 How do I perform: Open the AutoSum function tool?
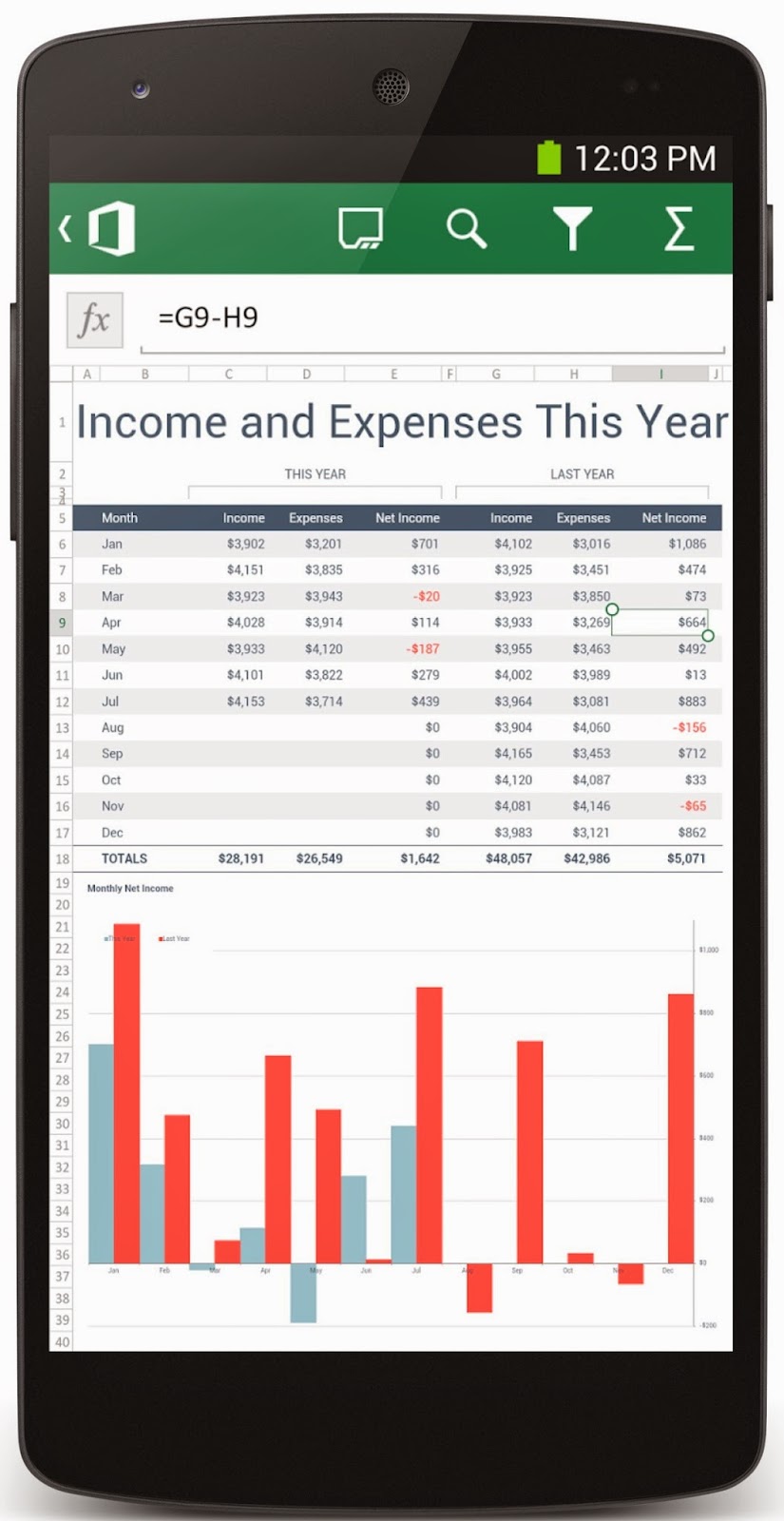coord(678,228)
